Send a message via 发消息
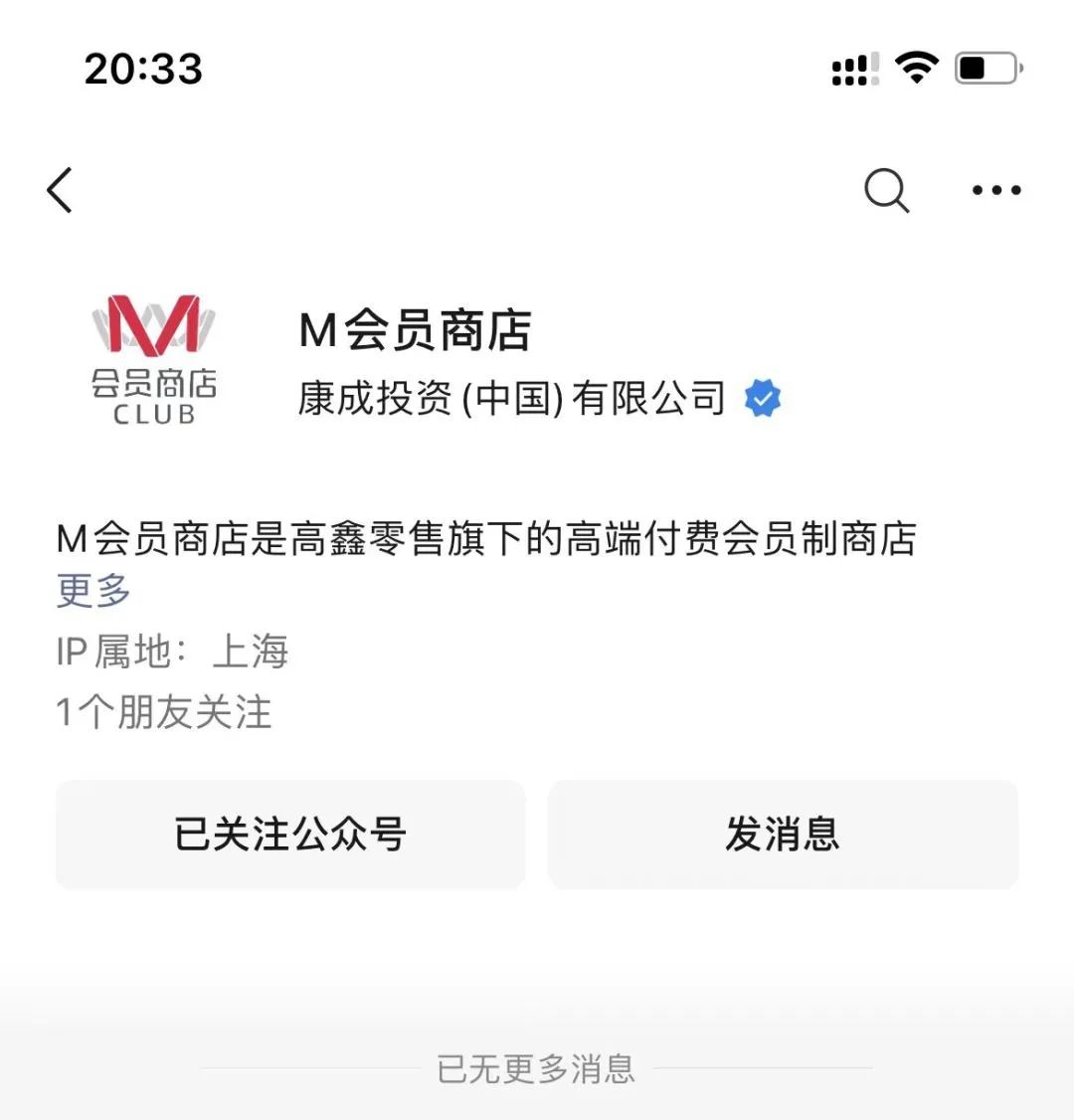 tap(783, 834)
